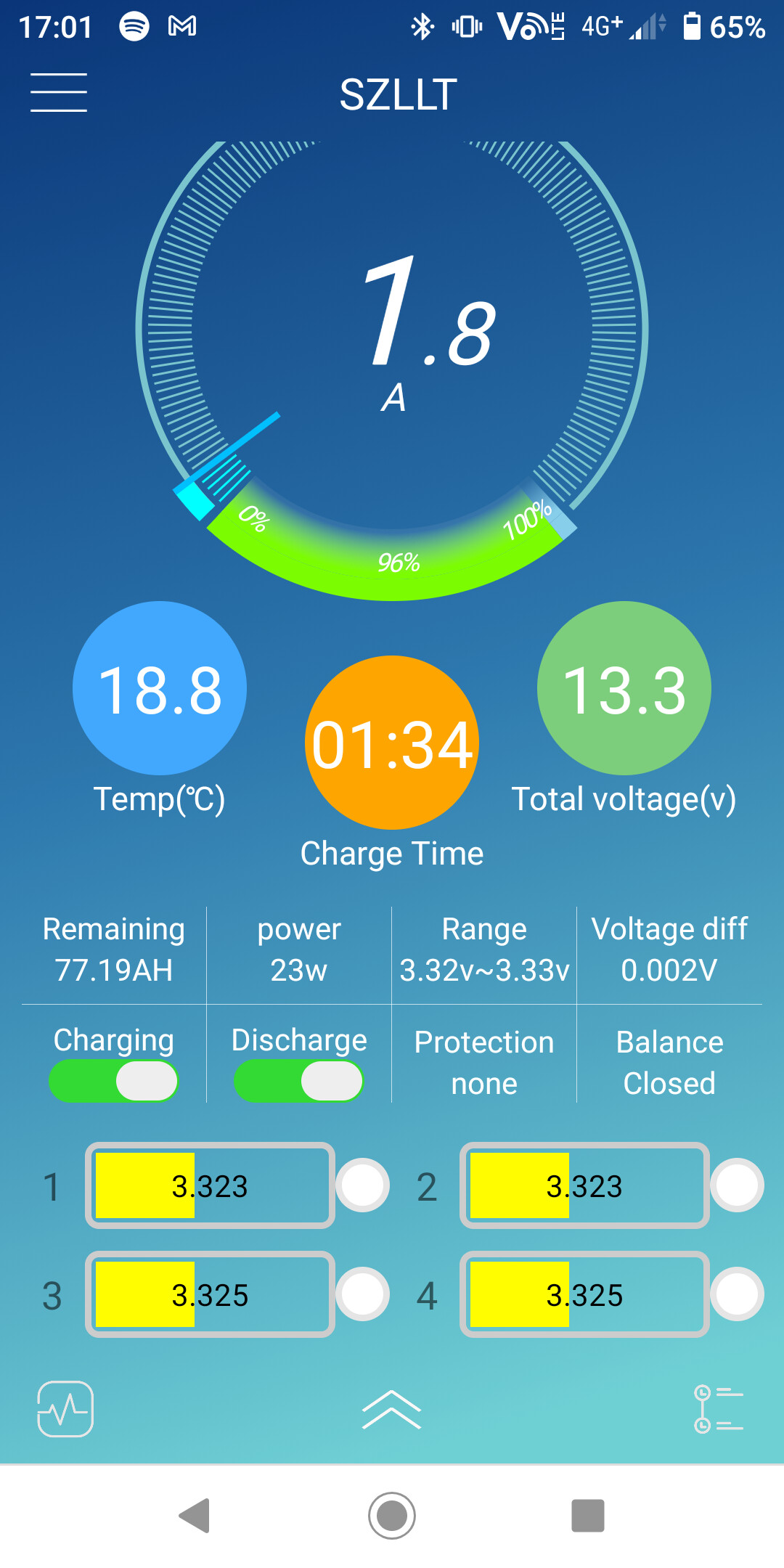784x1568 pixels.
Task: Toggle the Discharge switch
Action: coord(298,1081)
